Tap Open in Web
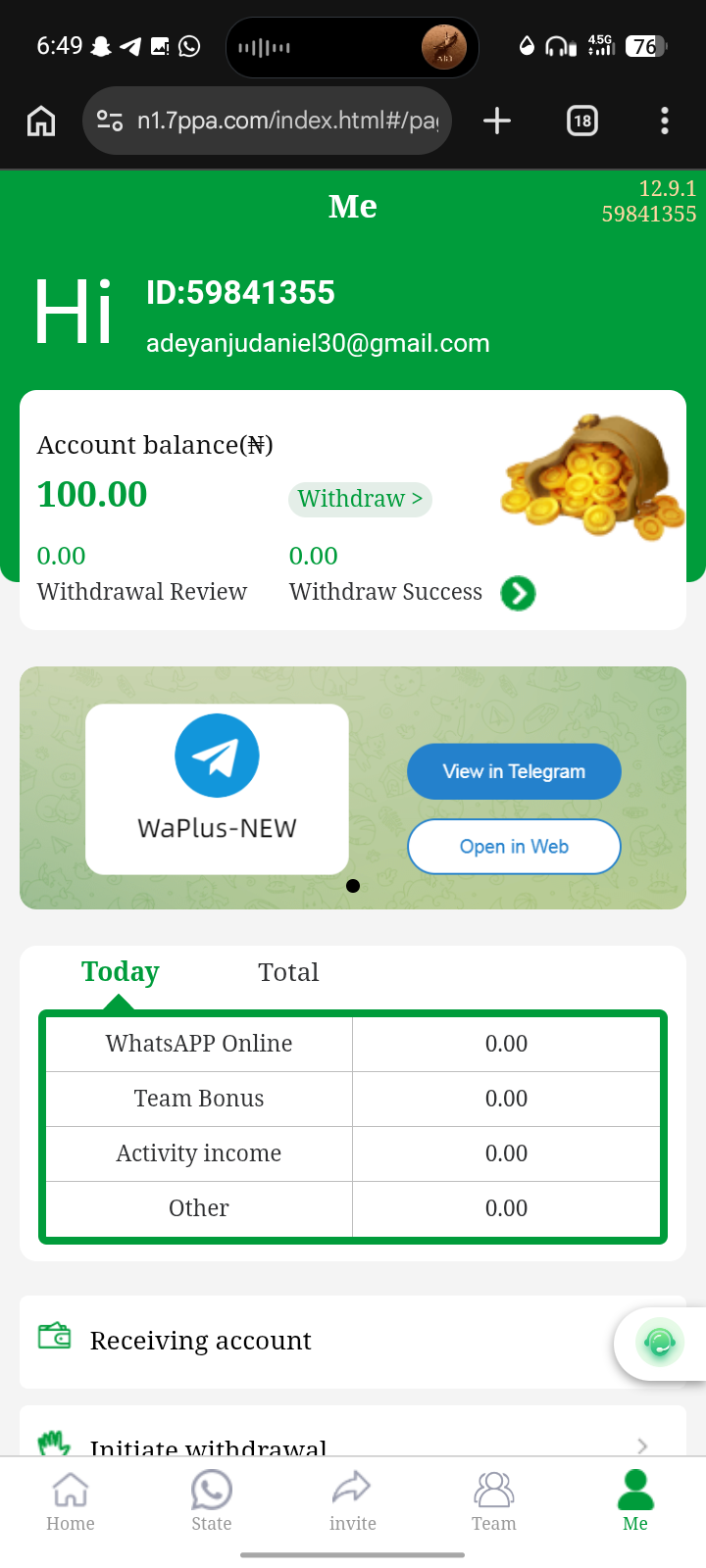Viewport: 706px width, 1568px height. (x=514, y=847)
